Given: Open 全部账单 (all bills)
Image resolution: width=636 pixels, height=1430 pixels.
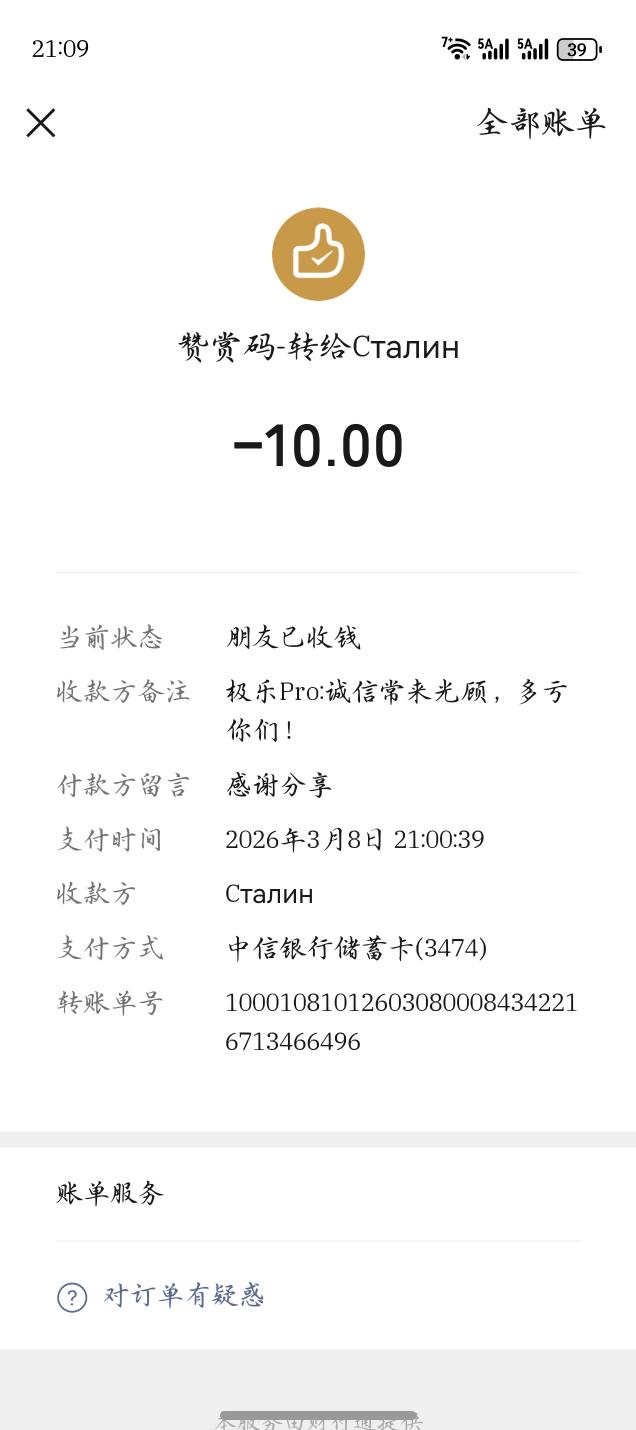Looking at the screenshot, I should (541, 123).
